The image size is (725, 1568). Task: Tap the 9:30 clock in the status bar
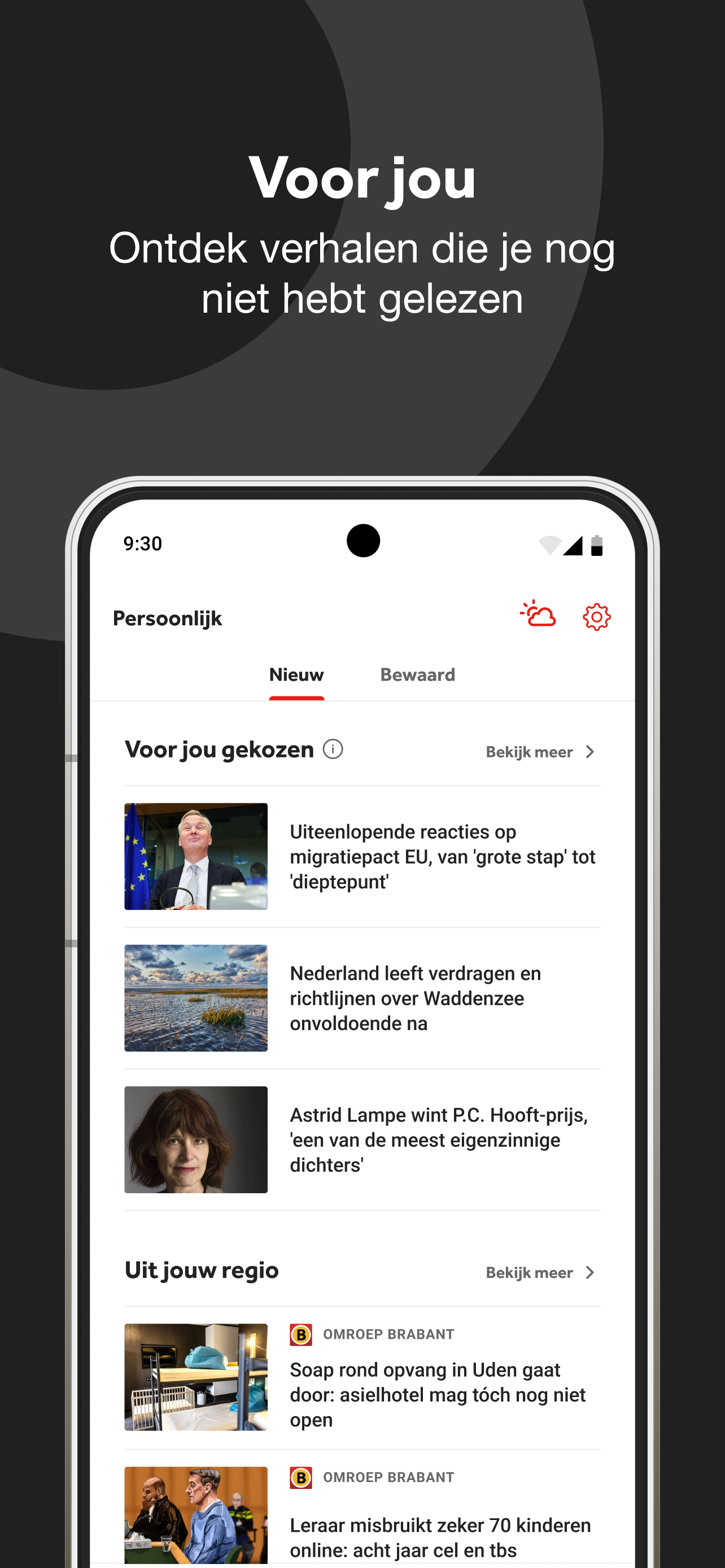click(142, 544)
